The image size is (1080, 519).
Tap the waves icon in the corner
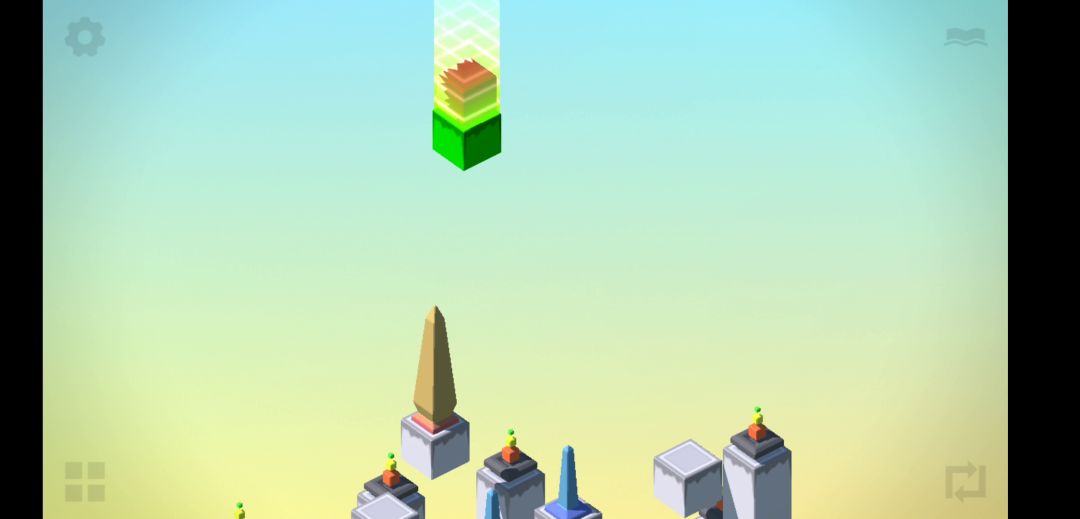pyautogui.click(x=965, y=37)
